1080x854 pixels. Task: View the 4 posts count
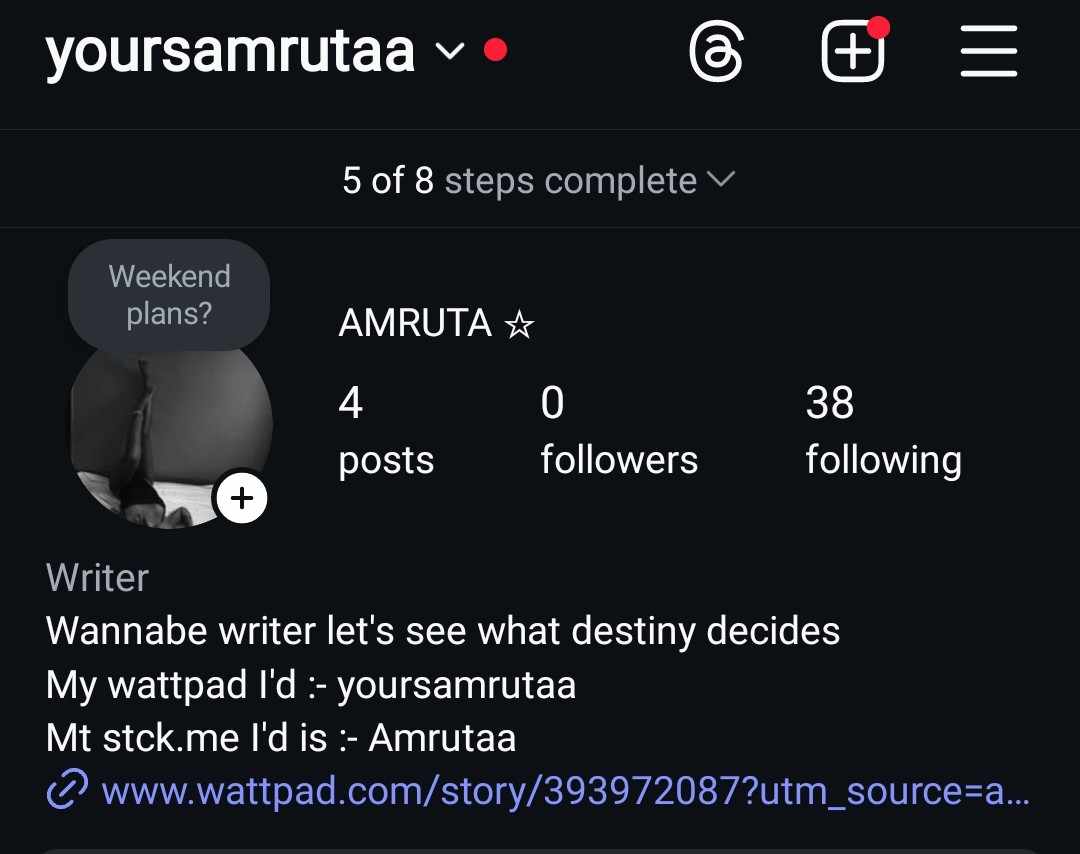tap(385, 431)
